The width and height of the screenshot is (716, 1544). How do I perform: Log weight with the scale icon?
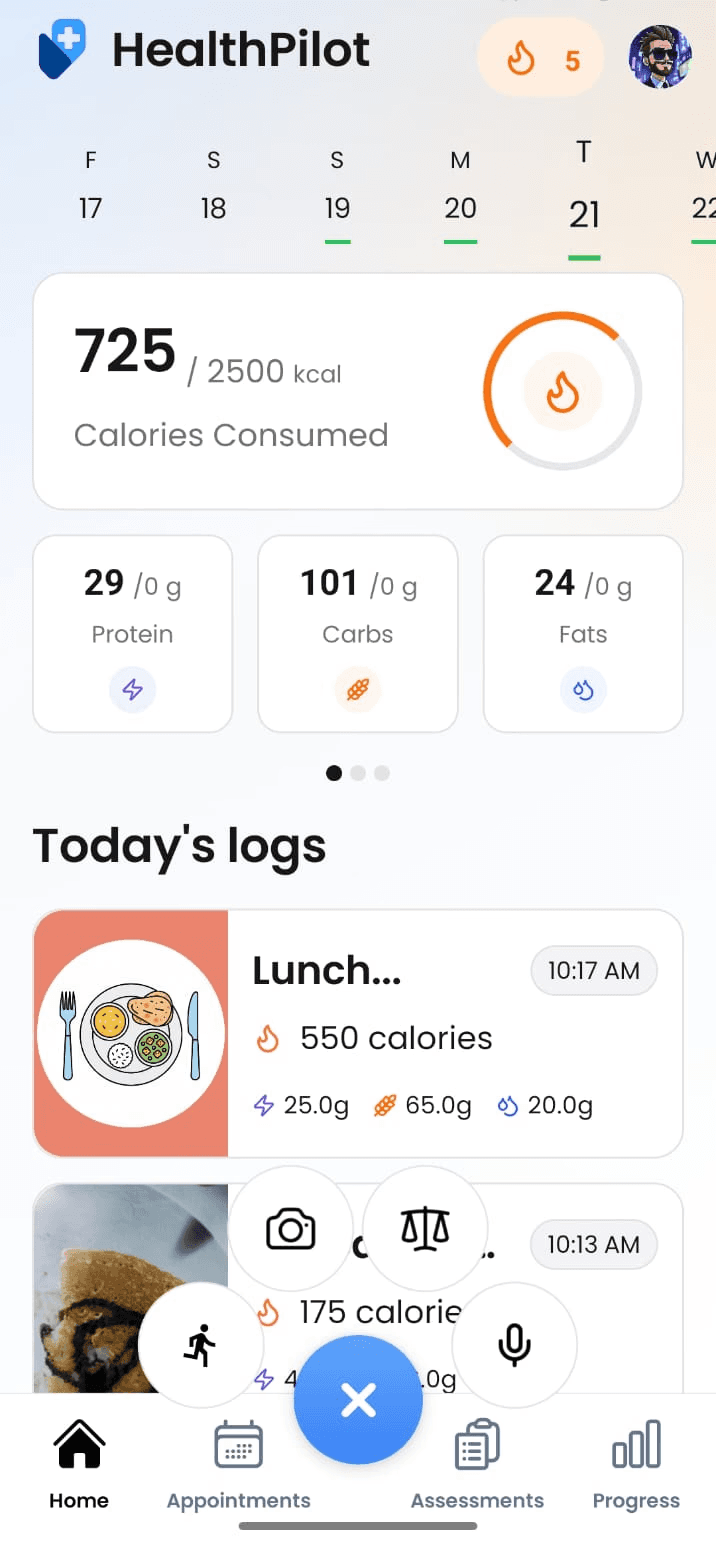tap(425, 1228)
